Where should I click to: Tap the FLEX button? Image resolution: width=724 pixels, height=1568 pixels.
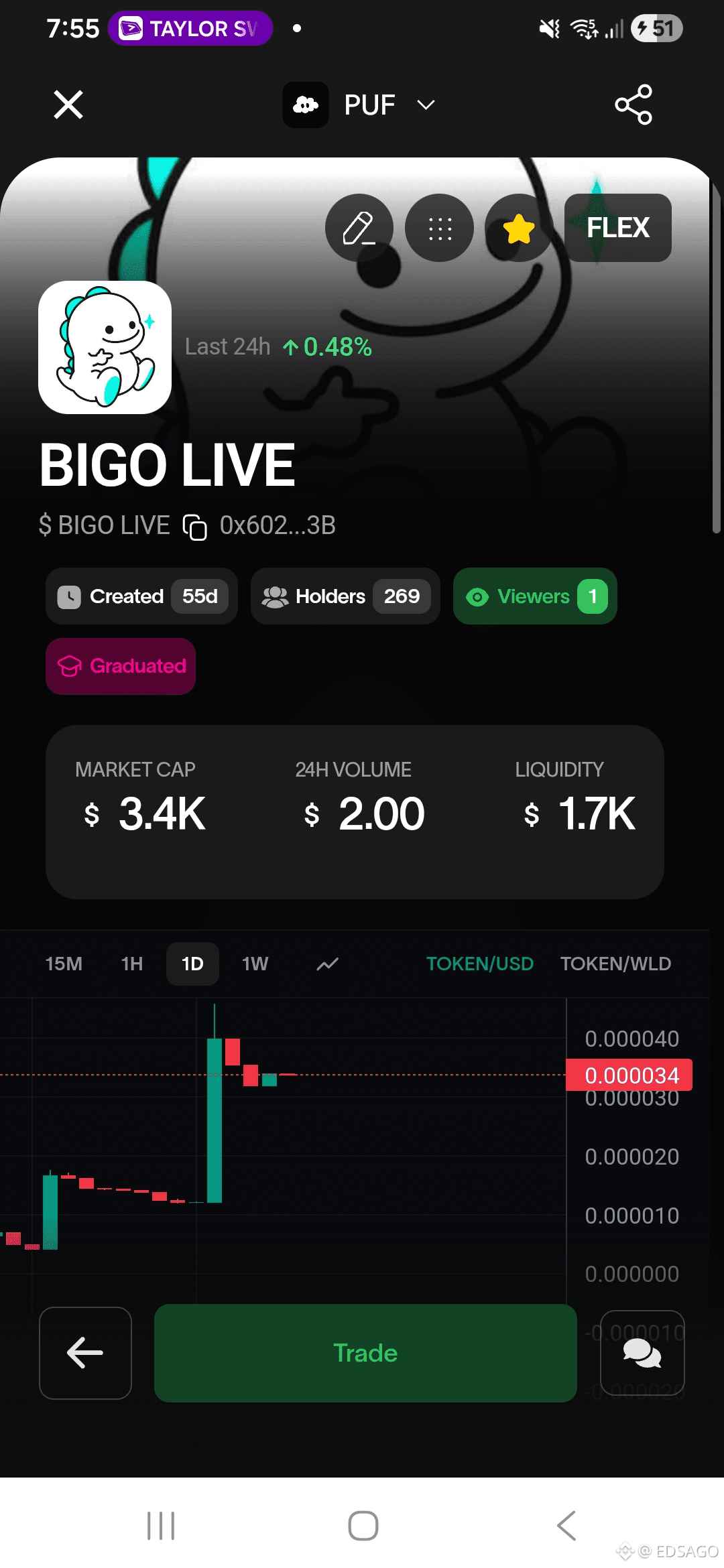click(617, 228)
